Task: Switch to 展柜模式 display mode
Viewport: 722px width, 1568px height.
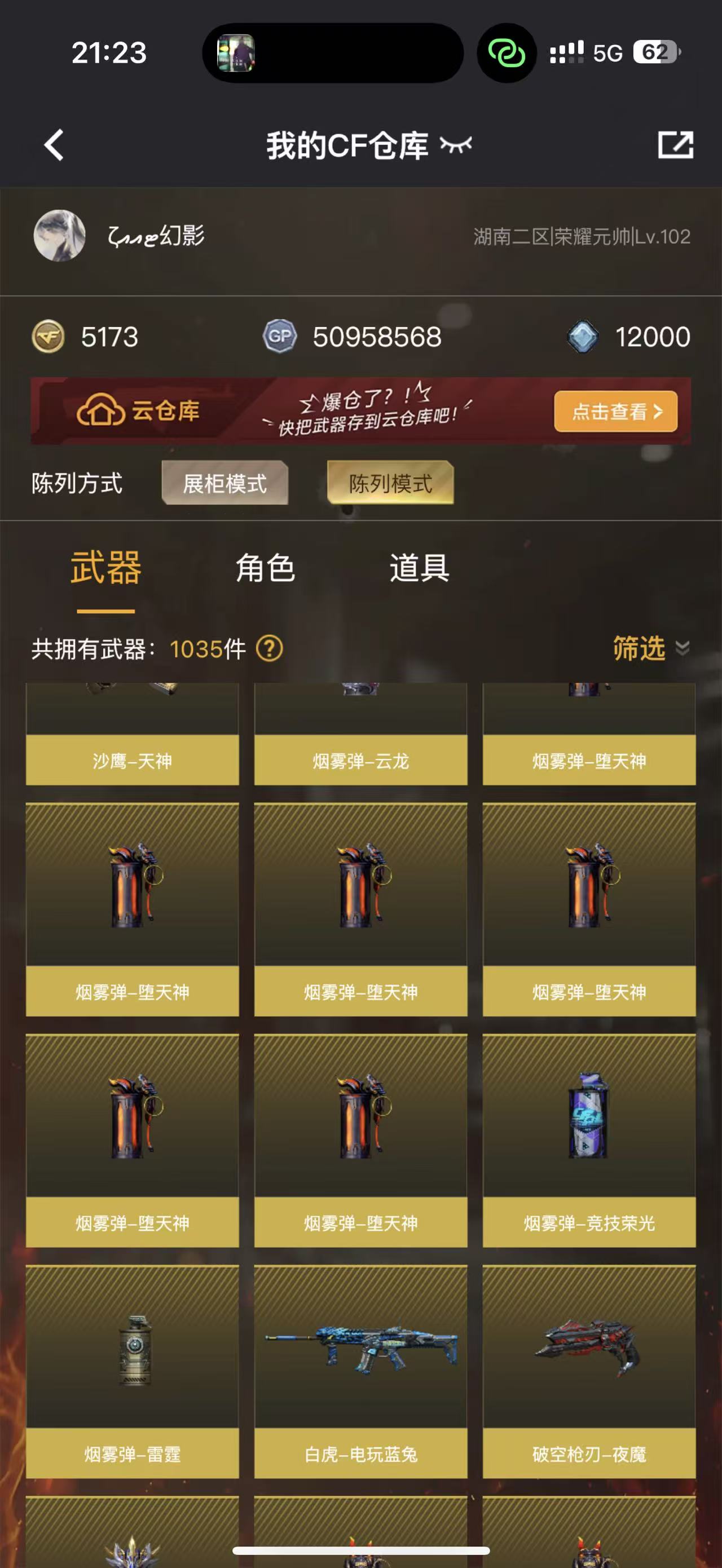Action: [224, 483]
